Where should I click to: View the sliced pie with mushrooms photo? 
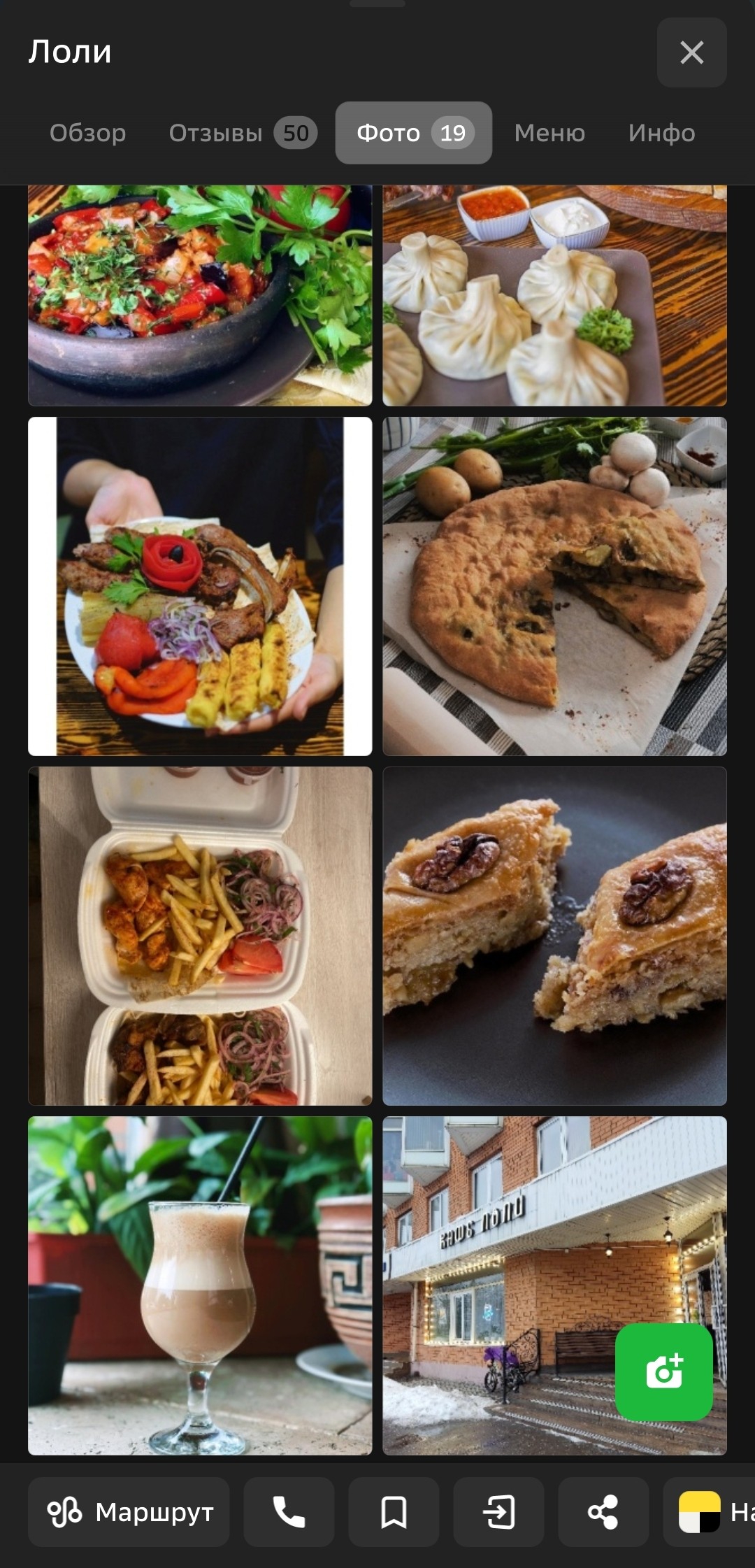tap(554, 586)
